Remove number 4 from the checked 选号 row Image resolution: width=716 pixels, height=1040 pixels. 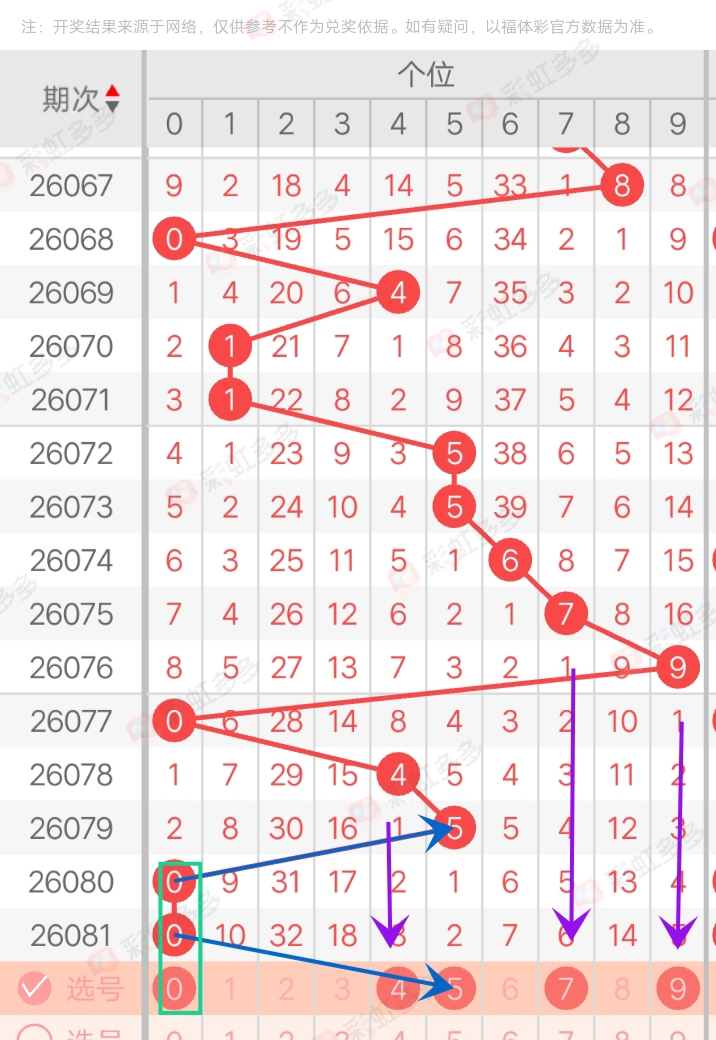pyautogui.click(x=399, y=989)
